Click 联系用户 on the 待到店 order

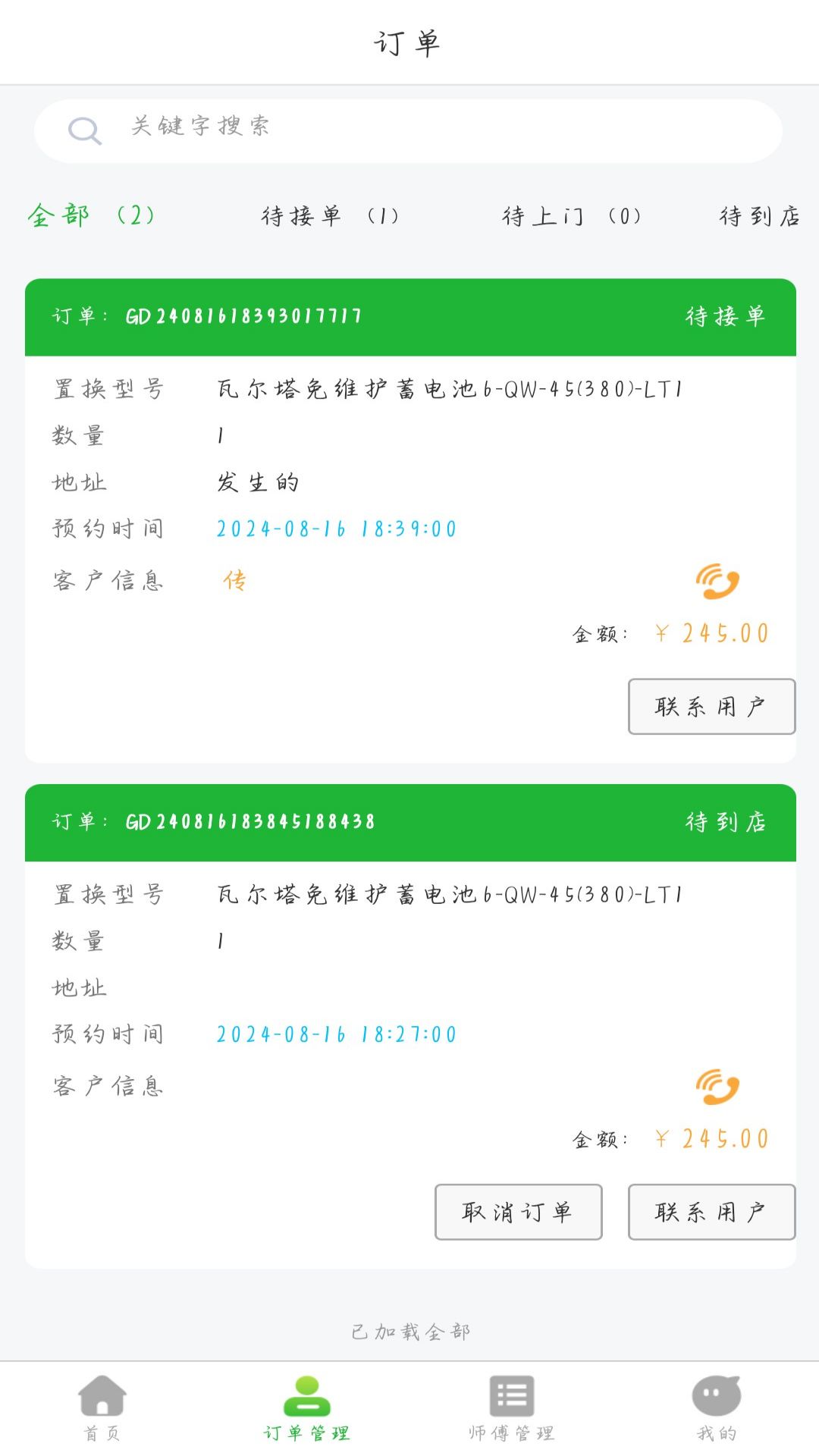coord(711,1213)
